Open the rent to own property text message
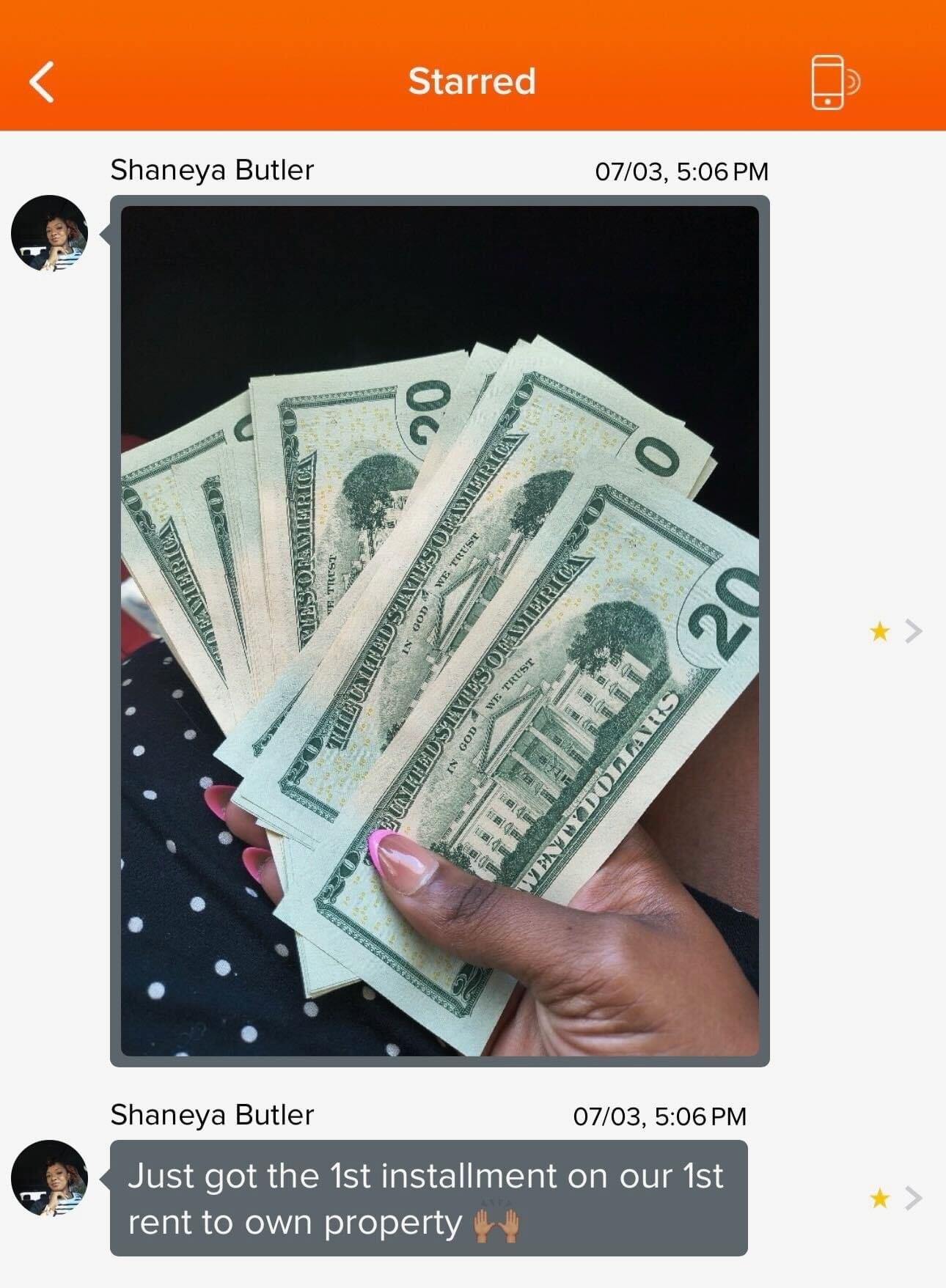This screenshot has width=946, height=1288. (x=428, y=1197)
